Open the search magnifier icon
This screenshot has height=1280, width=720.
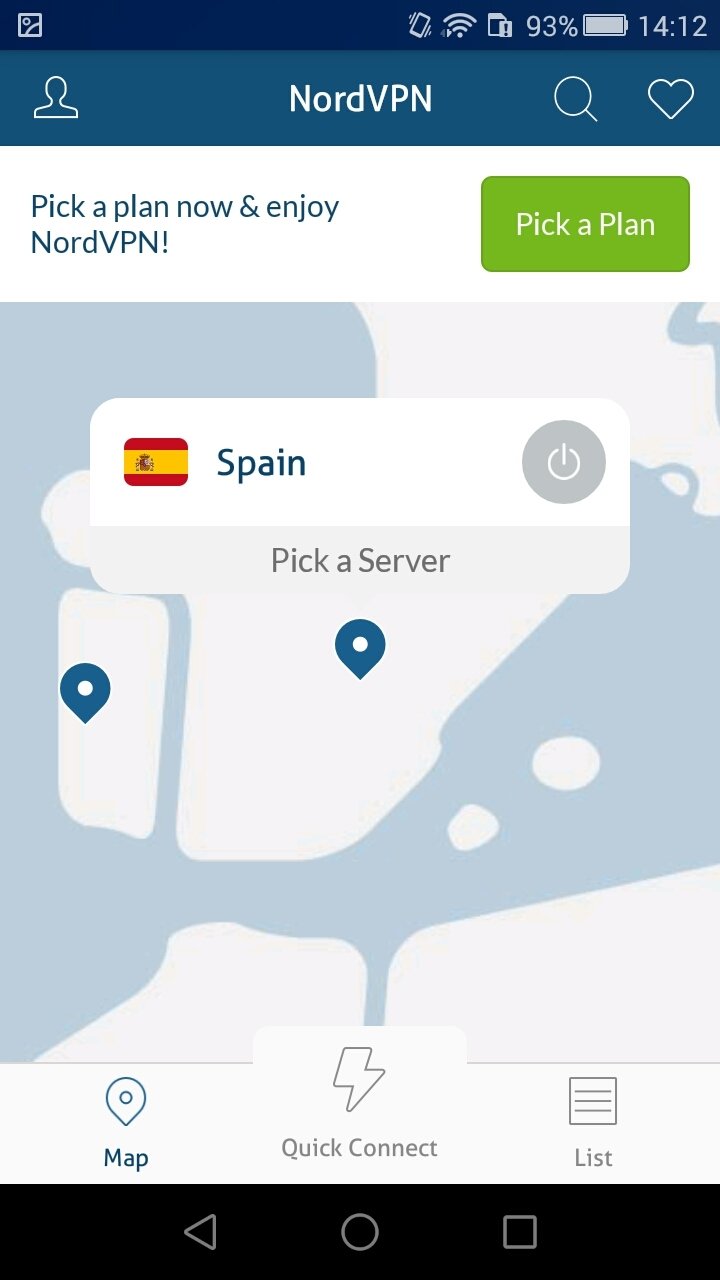click(x=575, y=99)
